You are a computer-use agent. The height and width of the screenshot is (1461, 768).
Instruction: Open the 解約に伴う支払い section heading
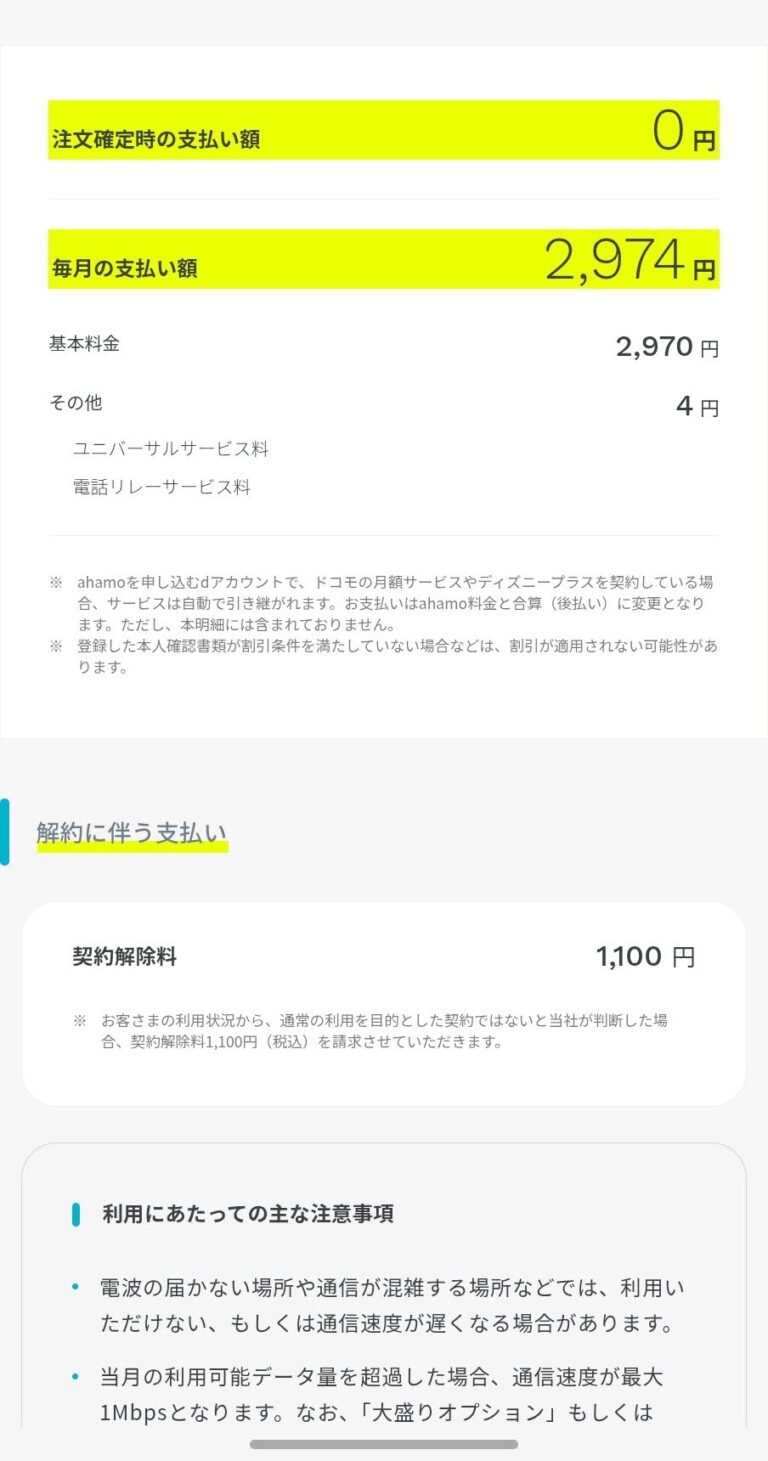(131, 830)
